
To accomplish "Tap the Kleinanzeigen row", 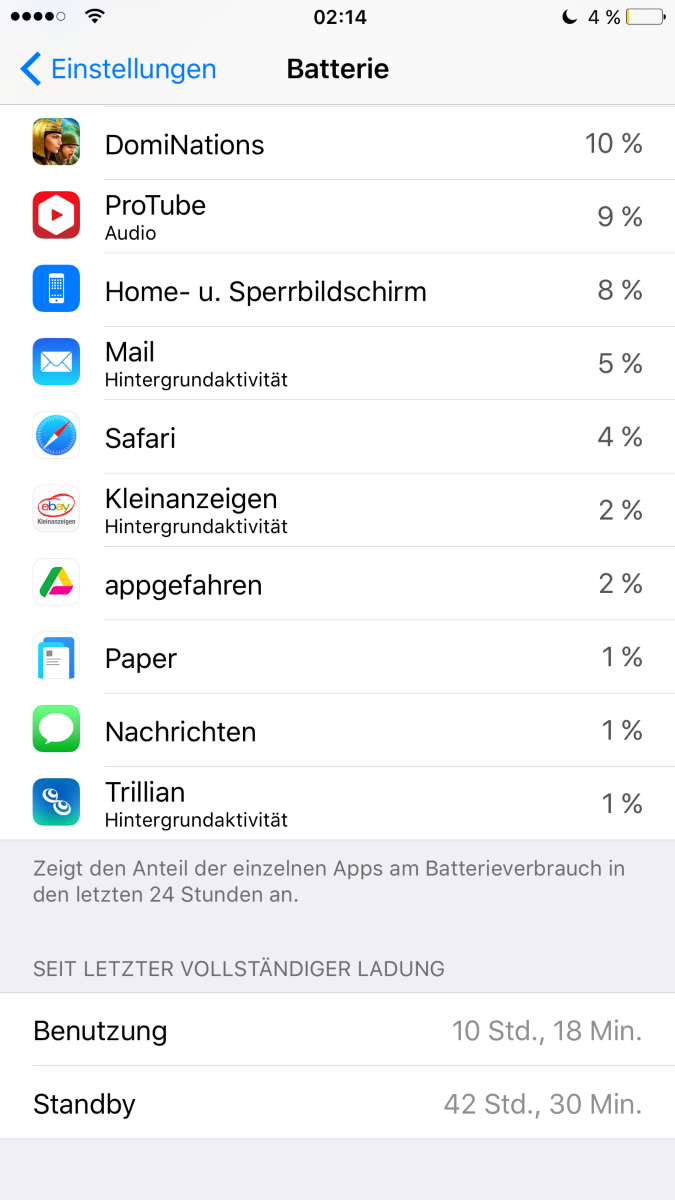I will (x=337, y=510).
